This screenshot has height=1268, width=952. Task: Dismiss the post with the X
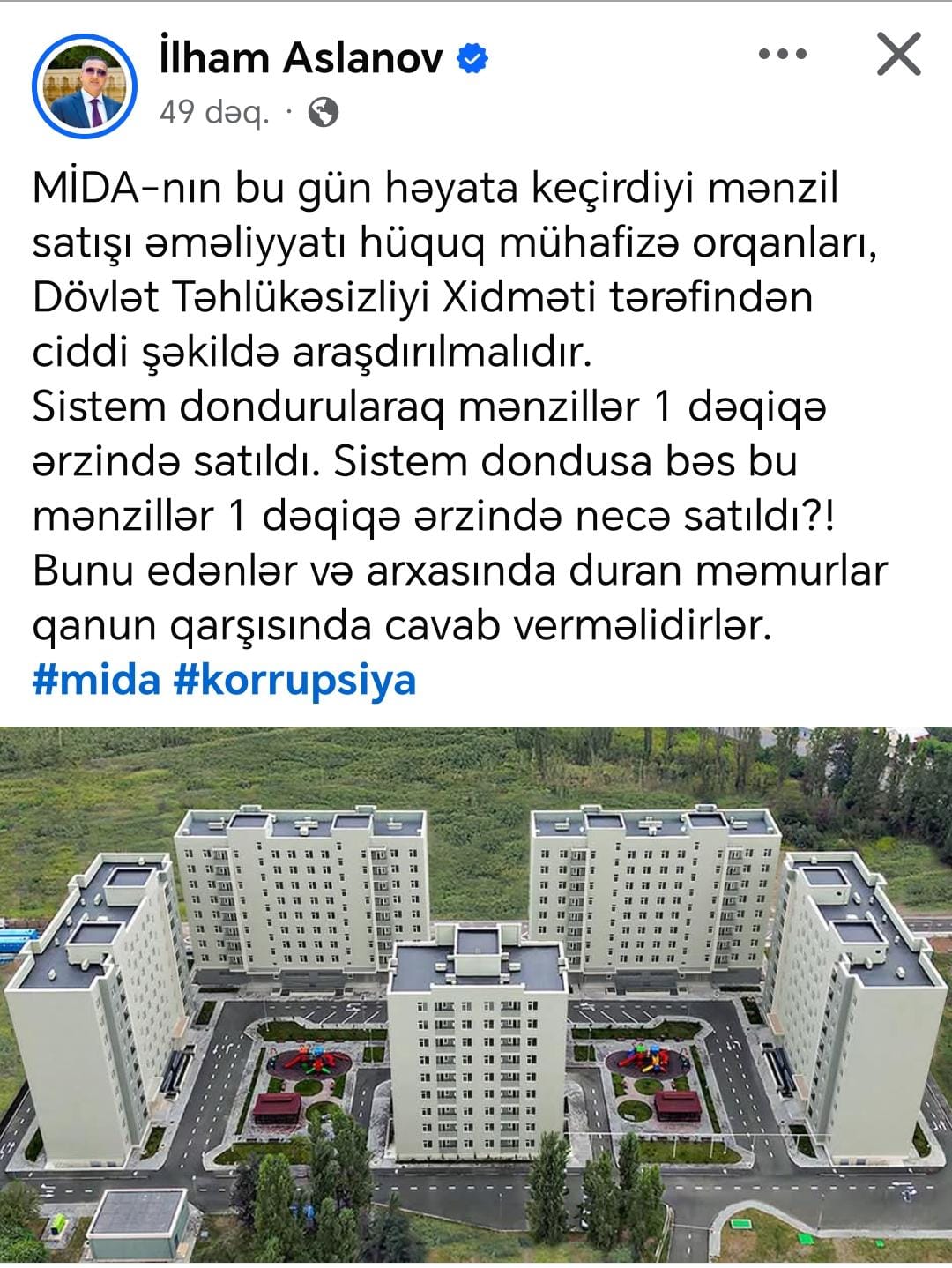click(x=898, y=55)
